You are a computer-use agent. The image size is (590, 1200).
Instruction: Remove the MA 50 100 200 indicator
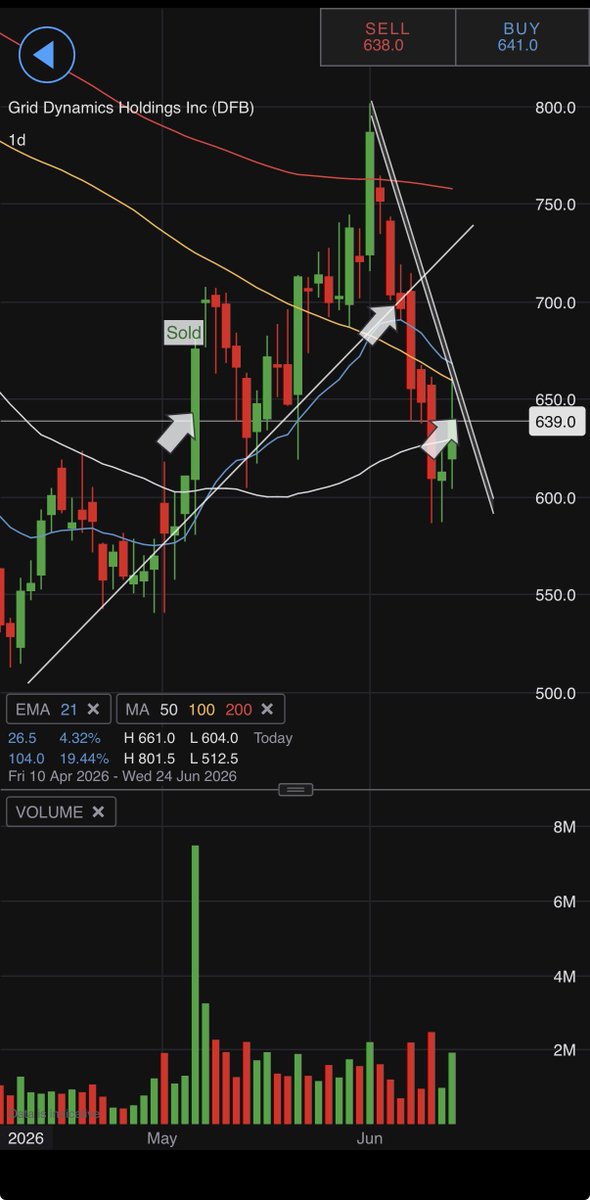(x=267, y=709)
